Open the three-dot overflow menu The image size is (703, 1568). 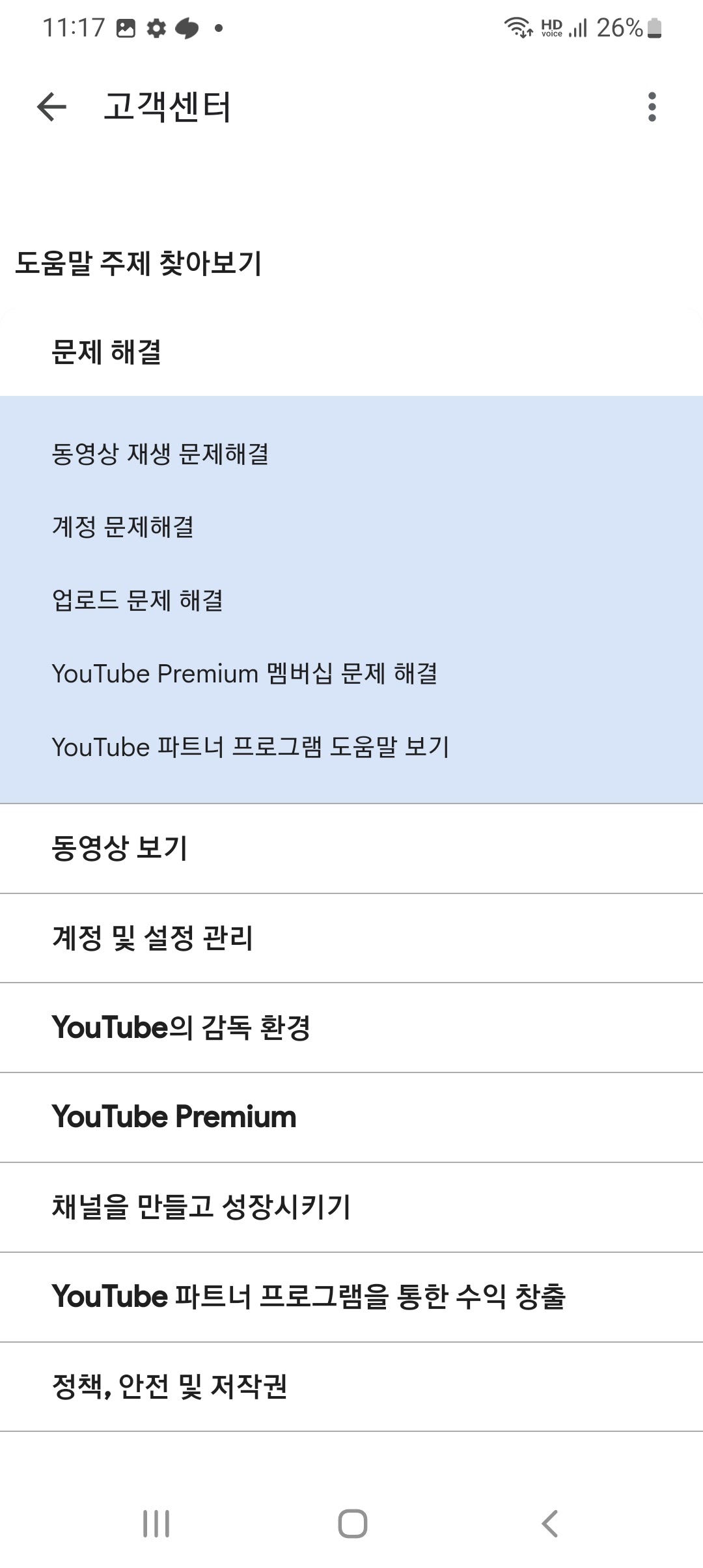coord(651,106)
